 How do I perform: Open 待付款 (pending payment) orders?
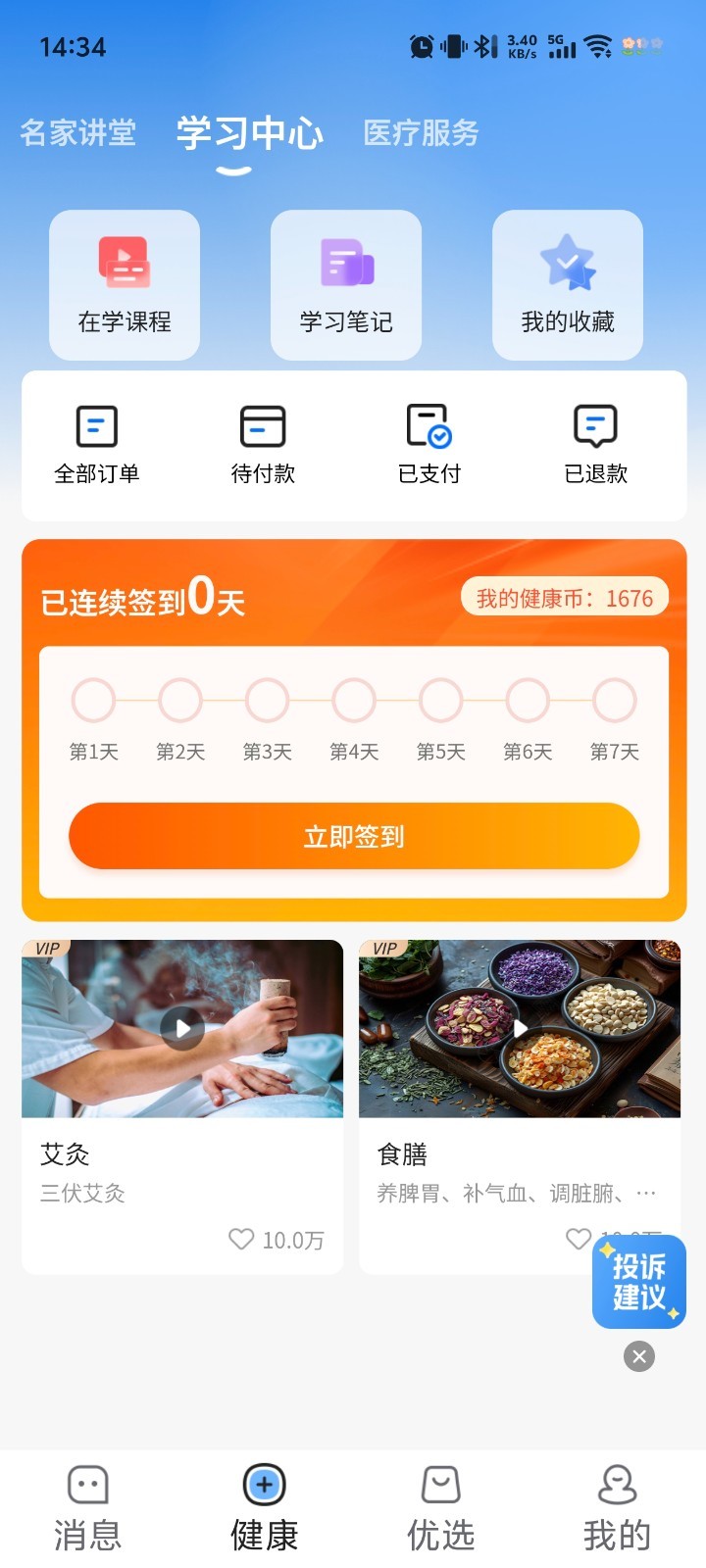[263, 445]
